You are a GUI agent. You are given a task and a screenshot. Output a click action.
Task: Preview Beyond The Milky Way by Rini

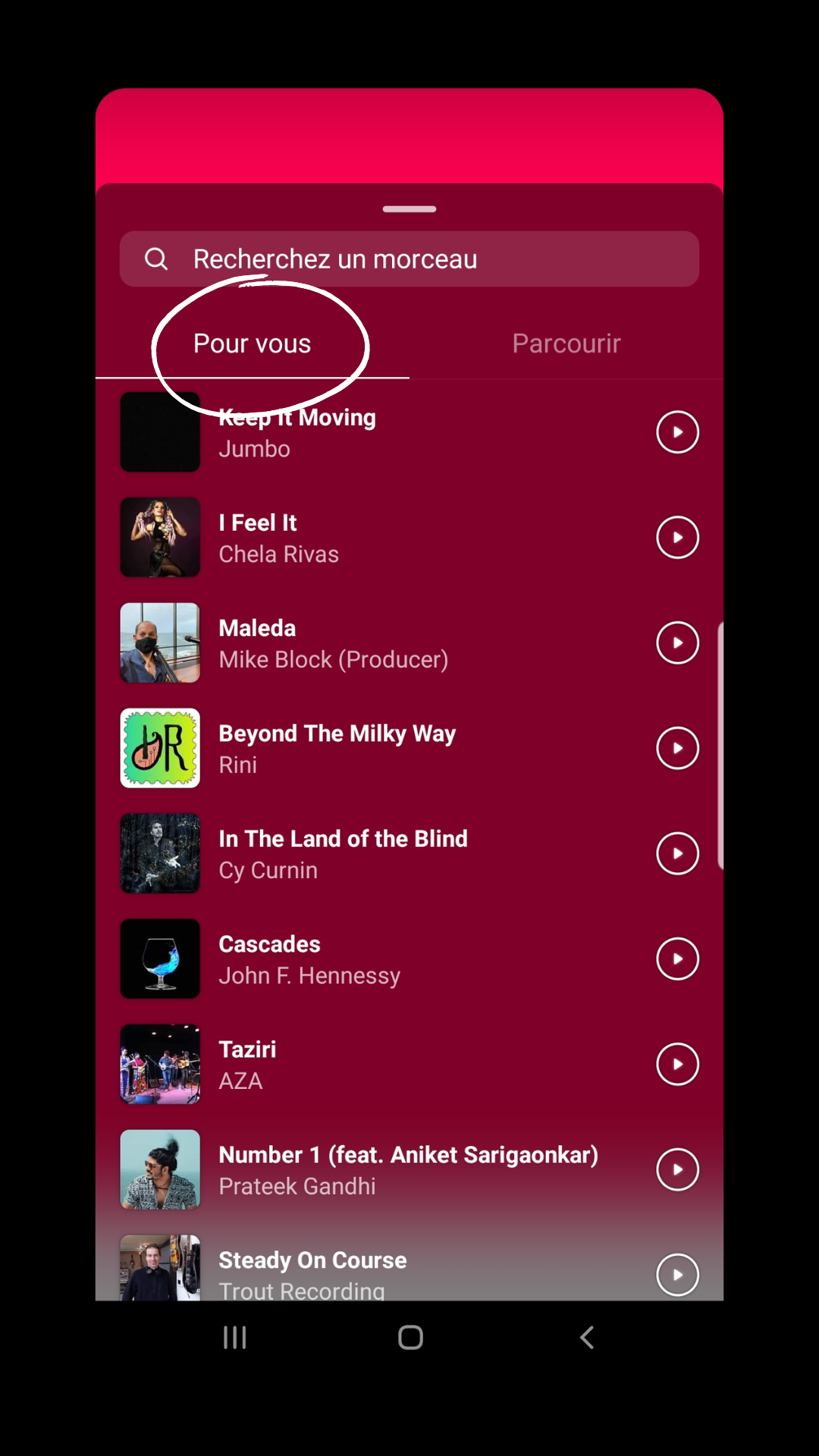pos(676,748)
